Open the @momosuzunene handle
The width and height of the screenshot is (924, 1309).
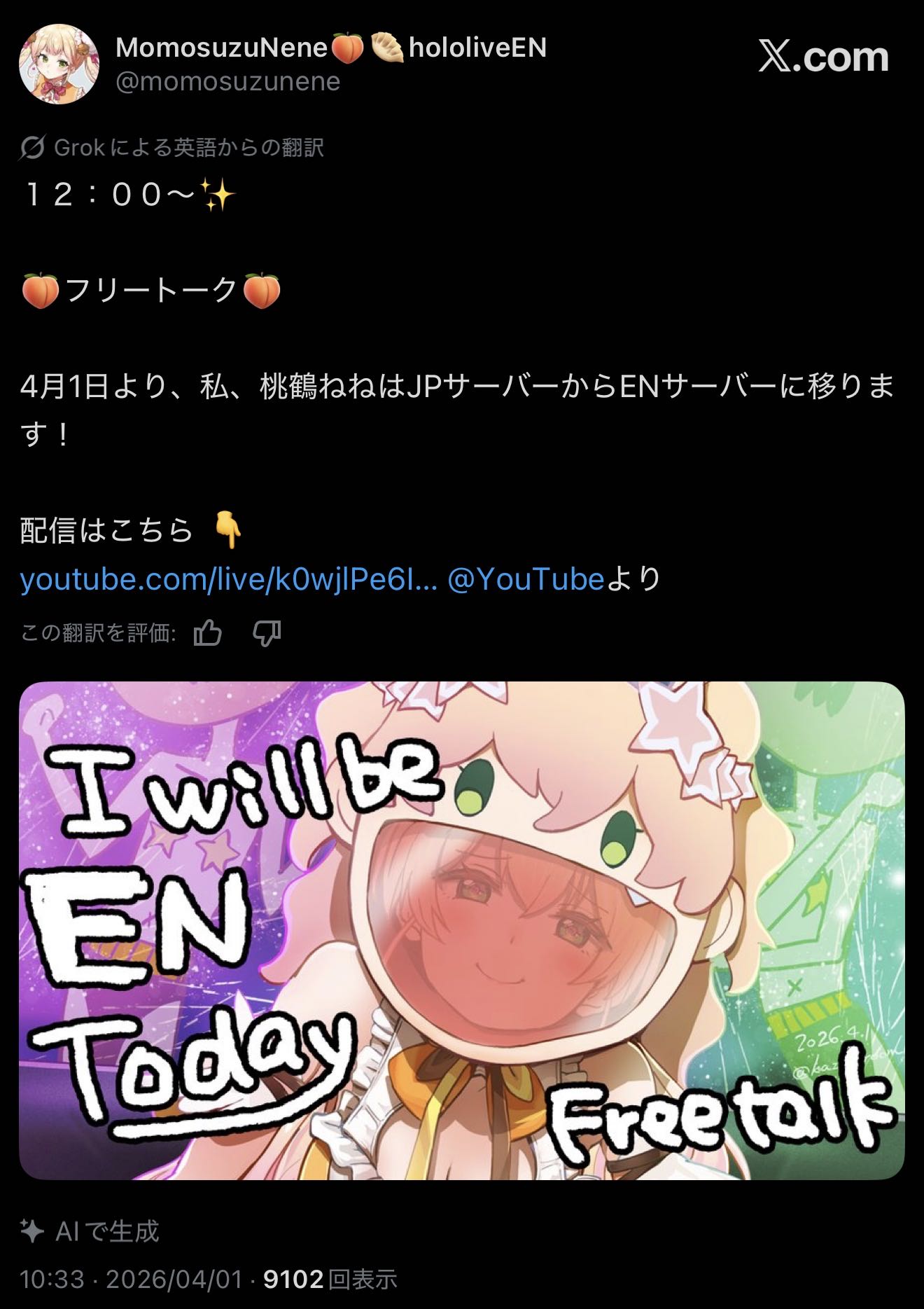(228, 82)
